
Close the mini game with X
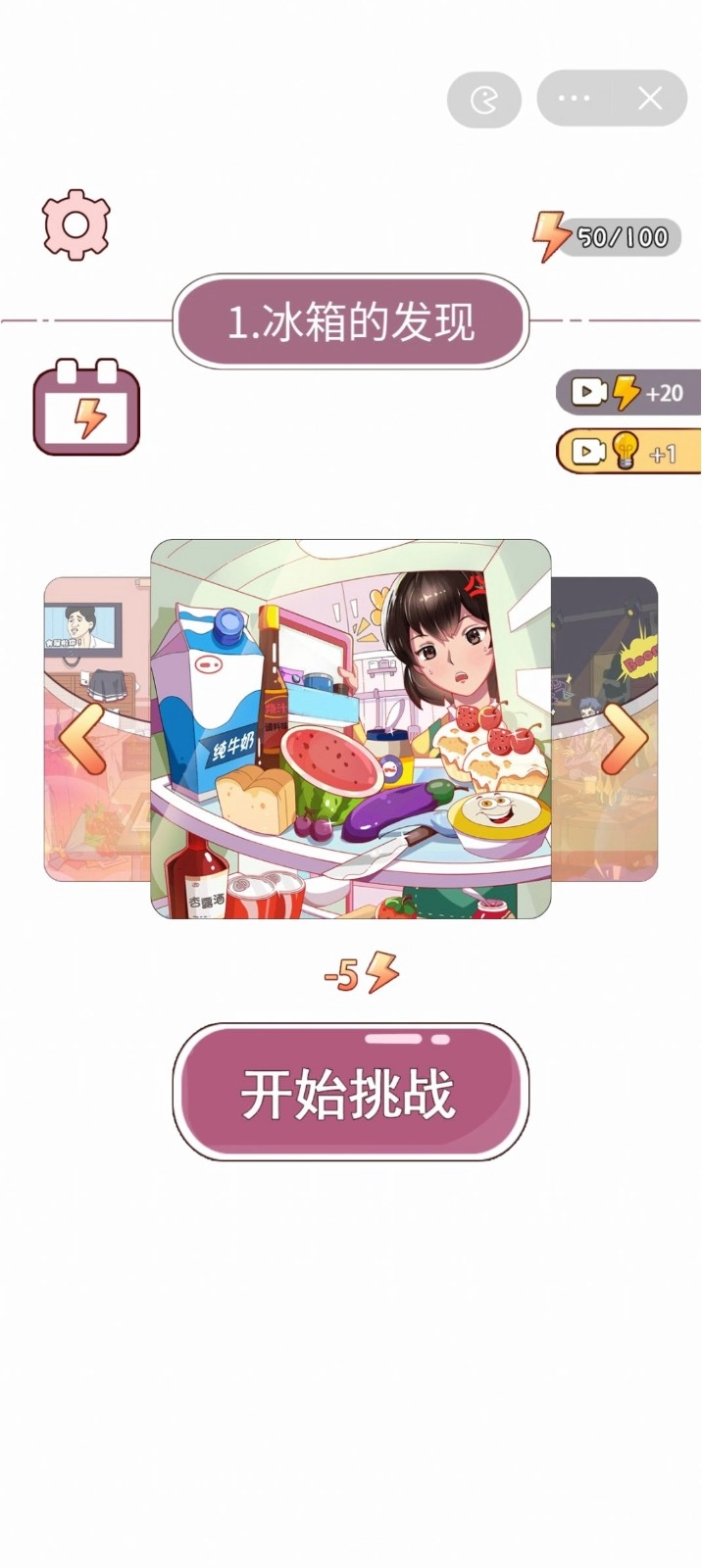coord(650,98)
